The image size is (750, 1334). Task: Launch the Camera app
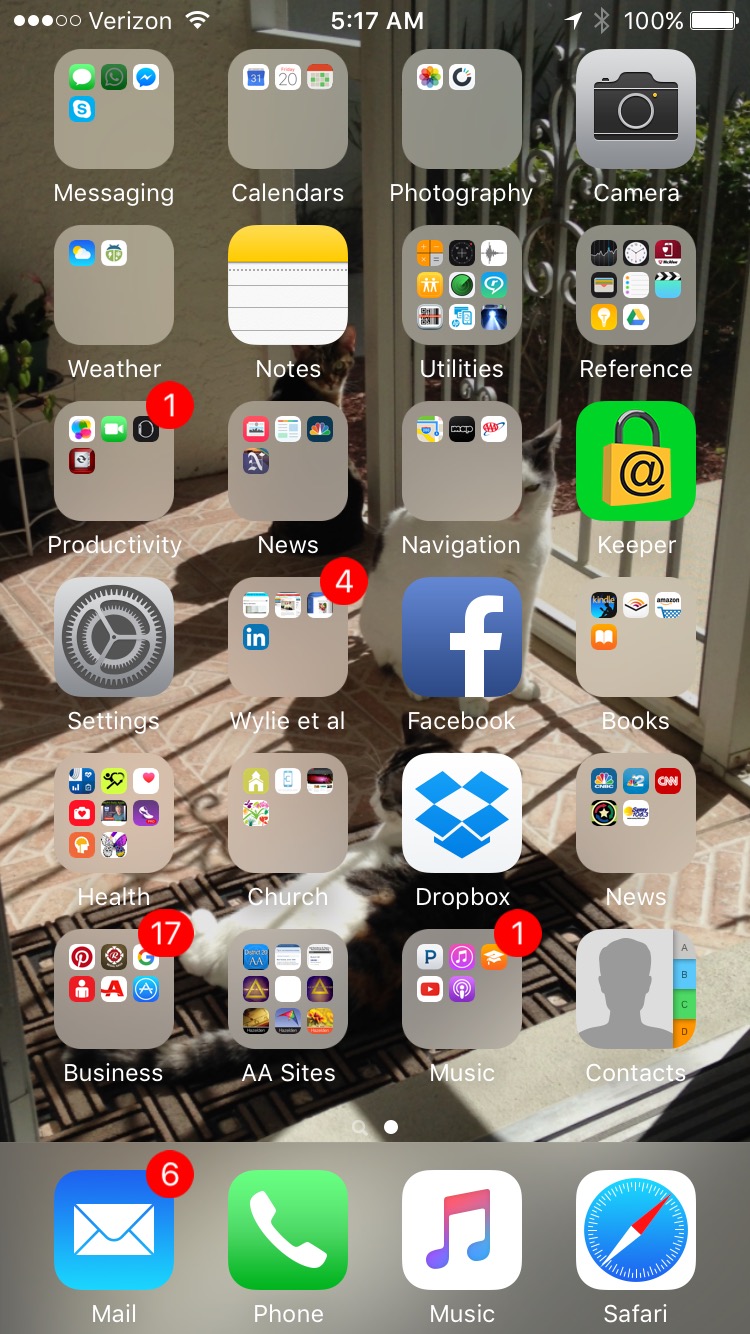tap(636, 109)
